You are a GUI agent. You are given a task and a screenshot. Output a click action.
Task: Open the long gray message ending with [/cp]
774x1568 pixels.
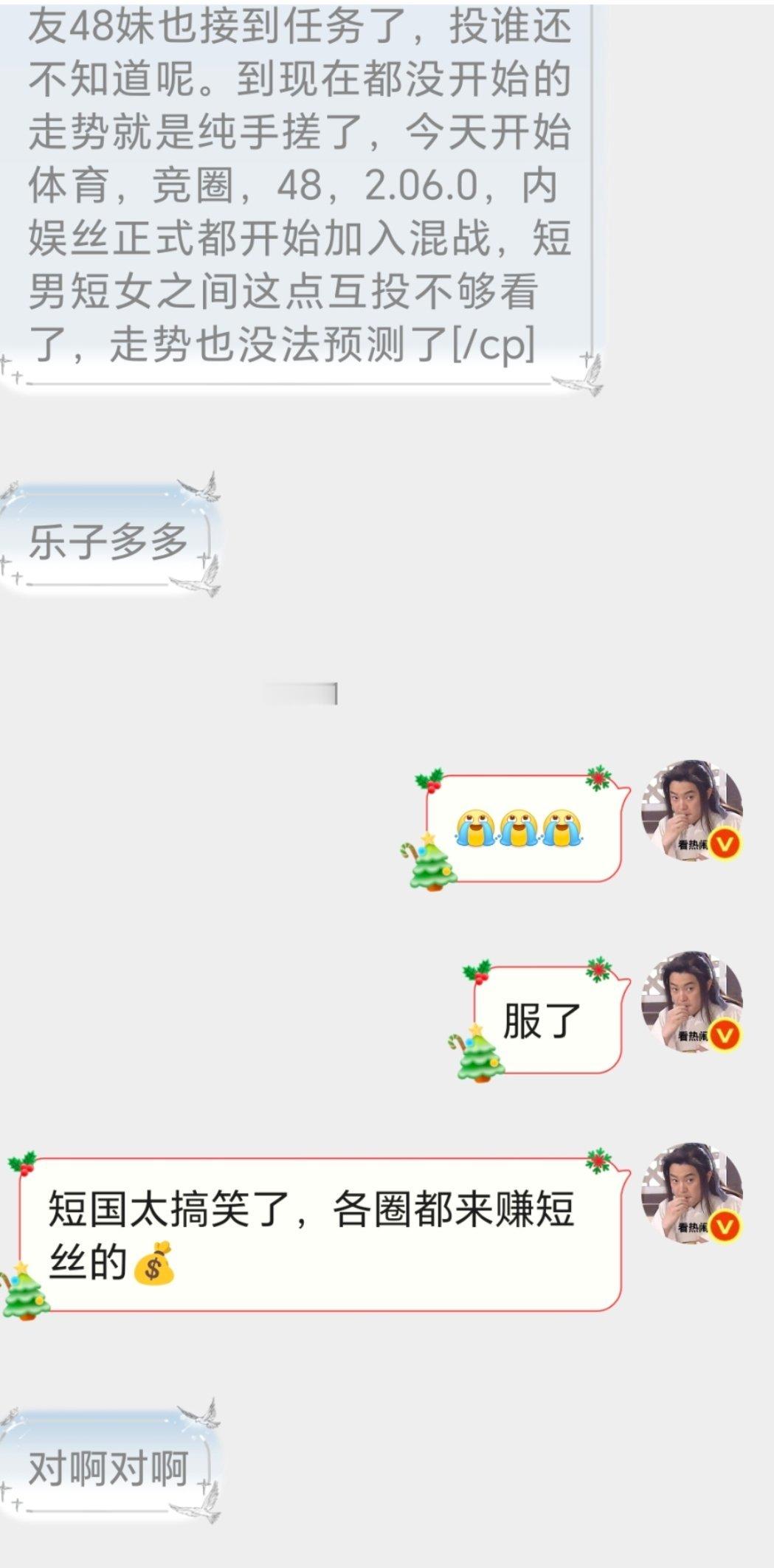295,184
